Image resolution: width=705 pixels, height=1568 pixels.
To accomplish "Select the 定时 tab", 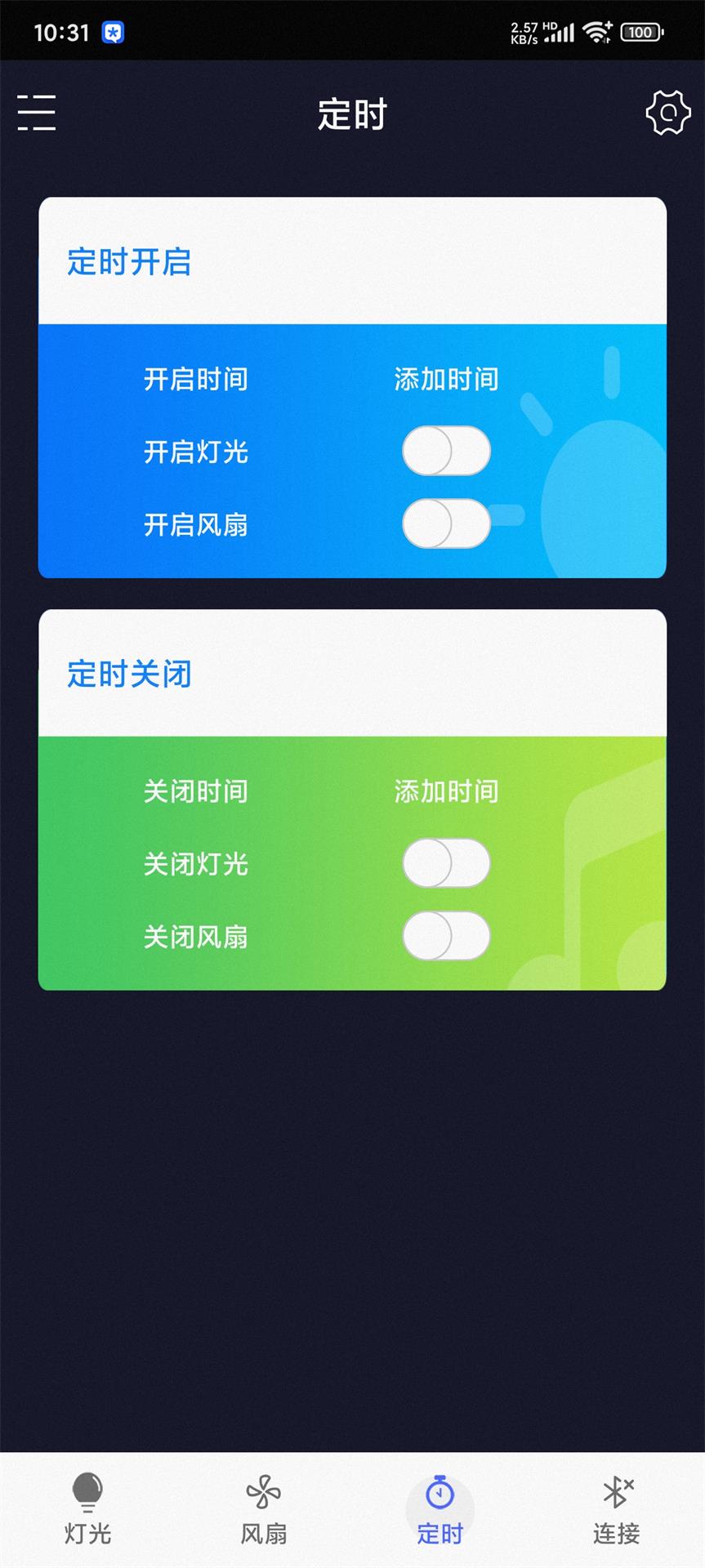I will click(x=440, y=1510).
